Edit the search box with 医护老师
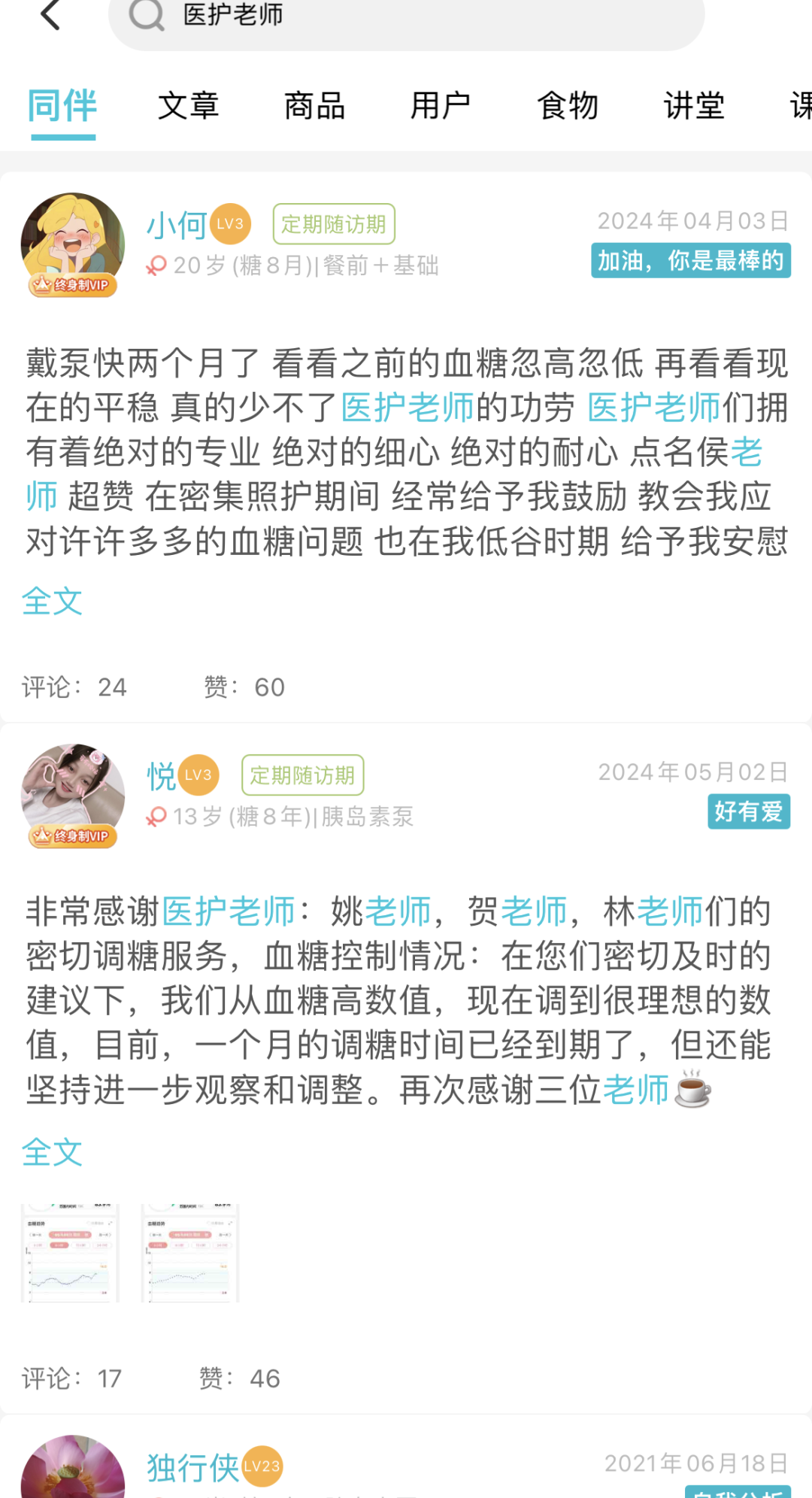This screenshot has height=1498, width=812. pyautogui.click(x=406, y=17)
